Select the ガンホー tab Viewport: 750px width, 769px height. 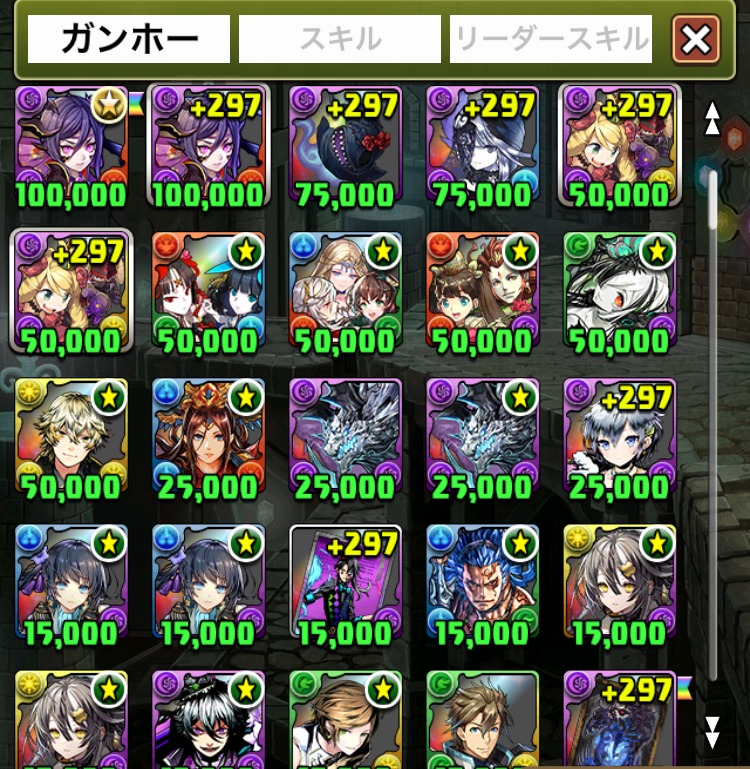point(129,39)
